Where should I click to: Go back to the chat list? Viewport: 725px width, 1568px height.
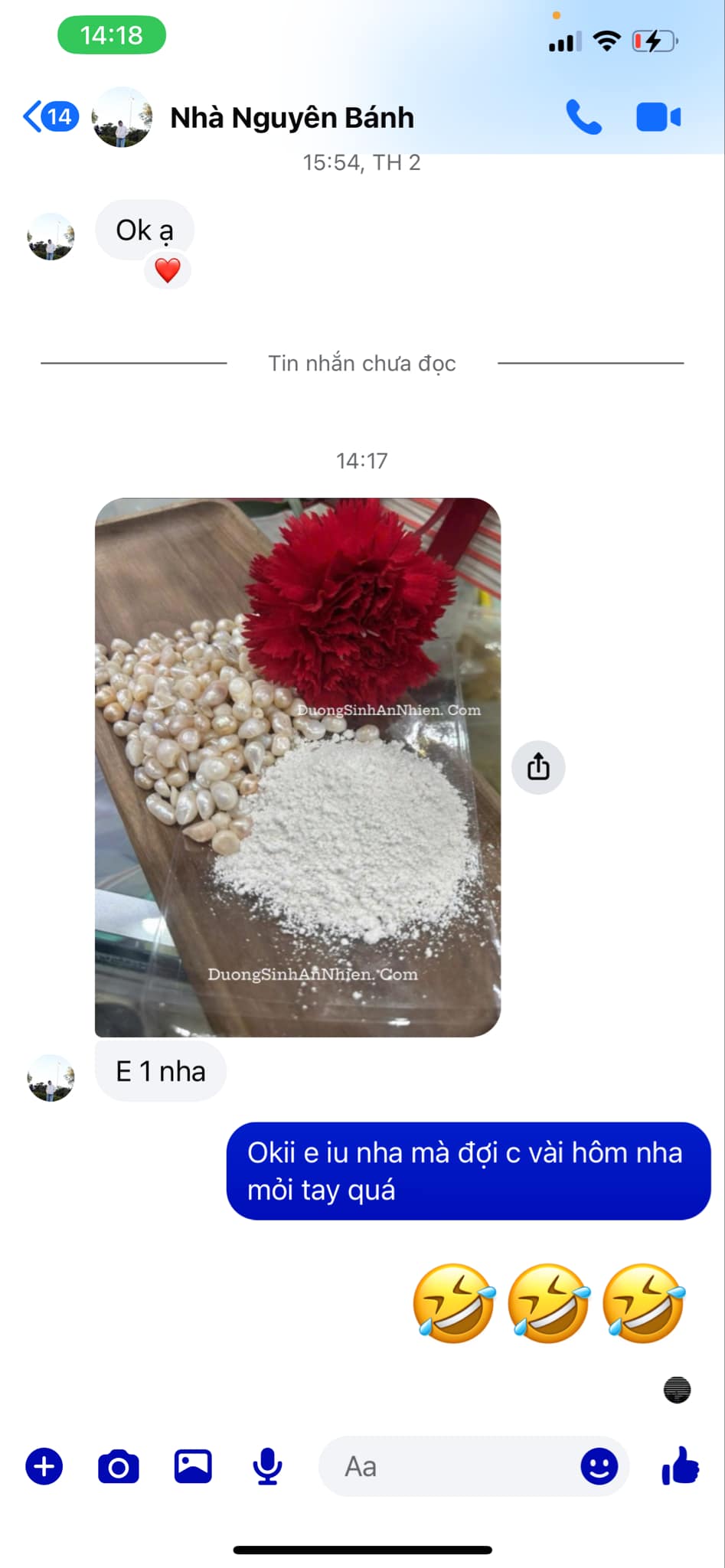(51, 117)
